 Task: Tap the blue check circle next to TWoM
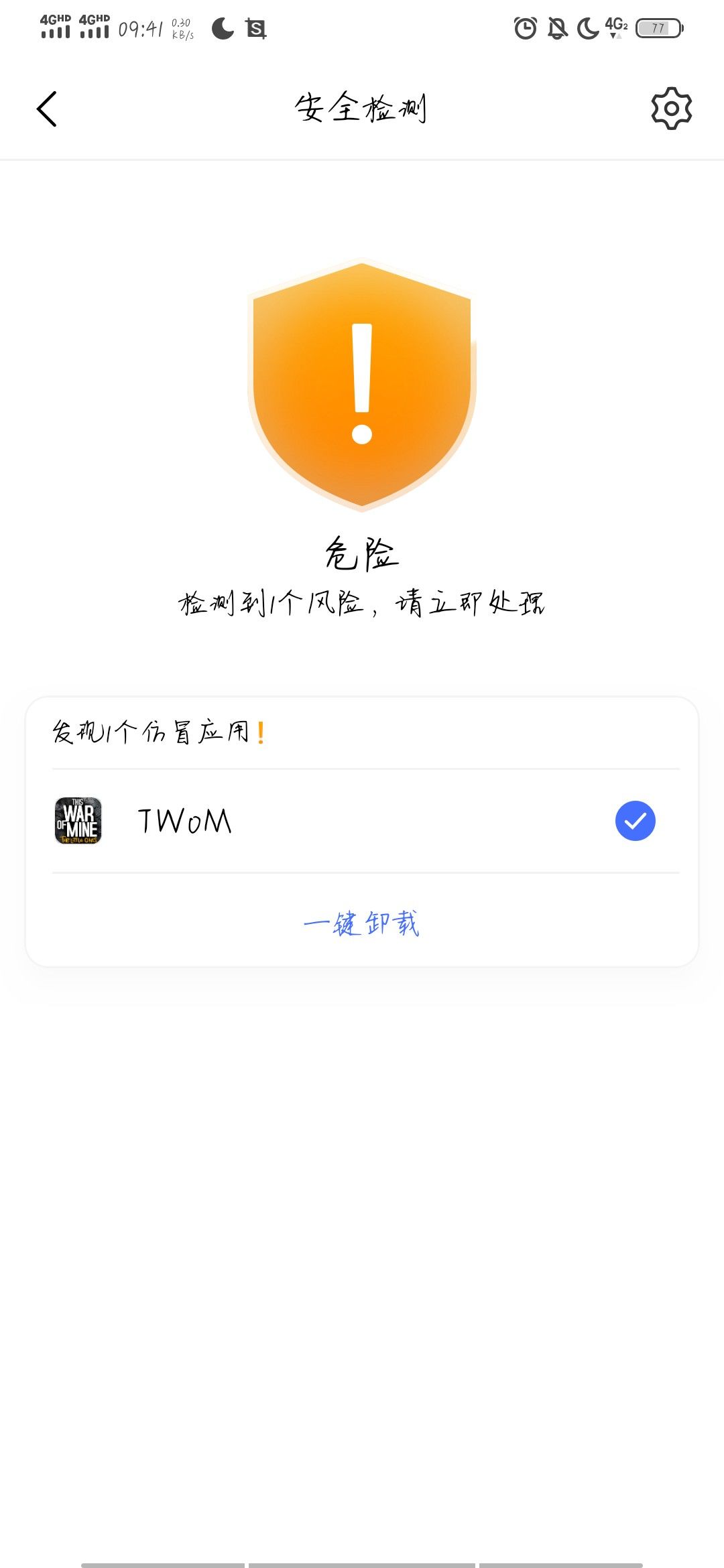coord(636,822)
